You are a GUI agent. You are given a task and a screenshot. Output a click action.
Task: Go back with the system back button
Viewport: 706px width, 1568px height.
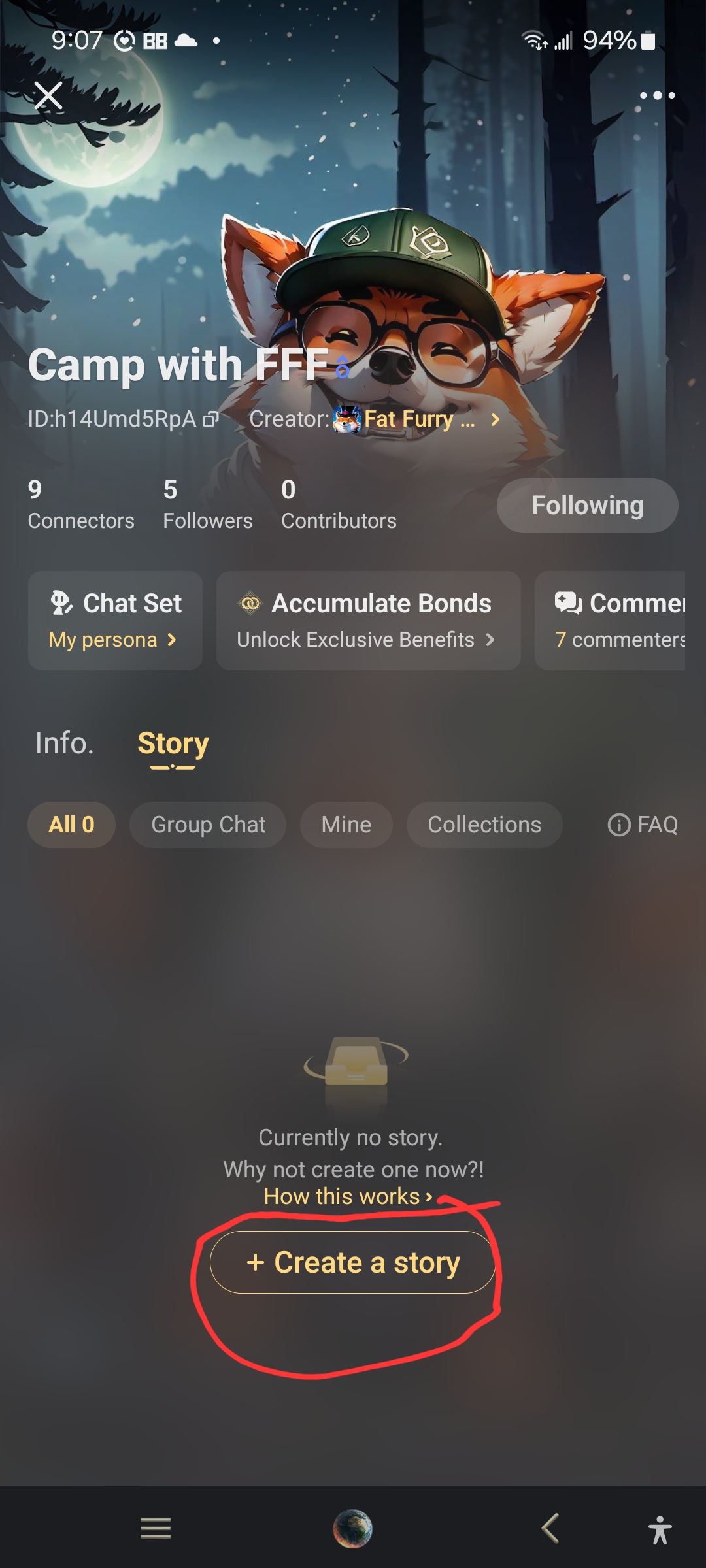coord(550,1528)
